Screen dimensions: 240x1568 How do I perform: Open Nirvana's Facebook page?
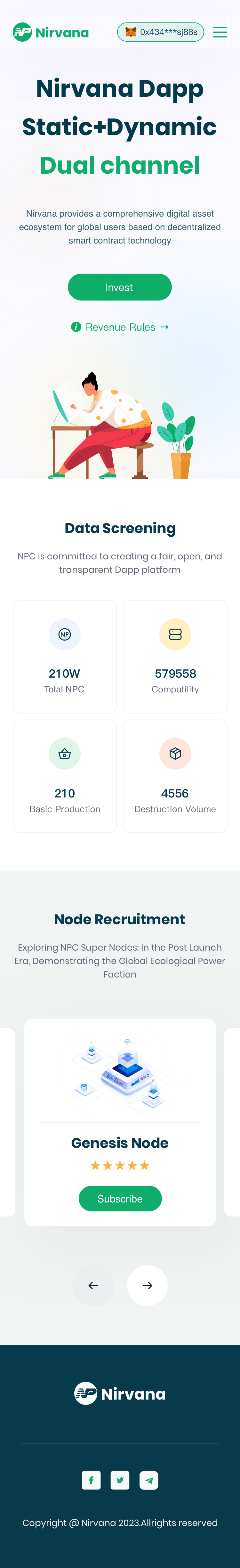(91, 1480)
